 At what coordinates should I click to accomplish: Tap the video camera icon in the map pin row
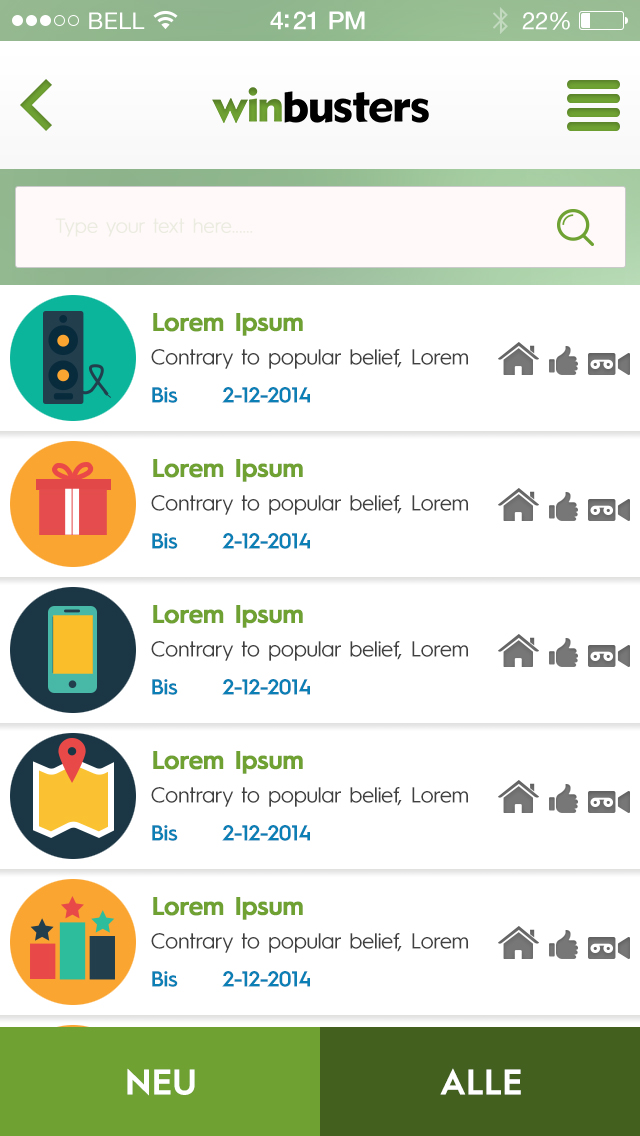tap(608, 802)
